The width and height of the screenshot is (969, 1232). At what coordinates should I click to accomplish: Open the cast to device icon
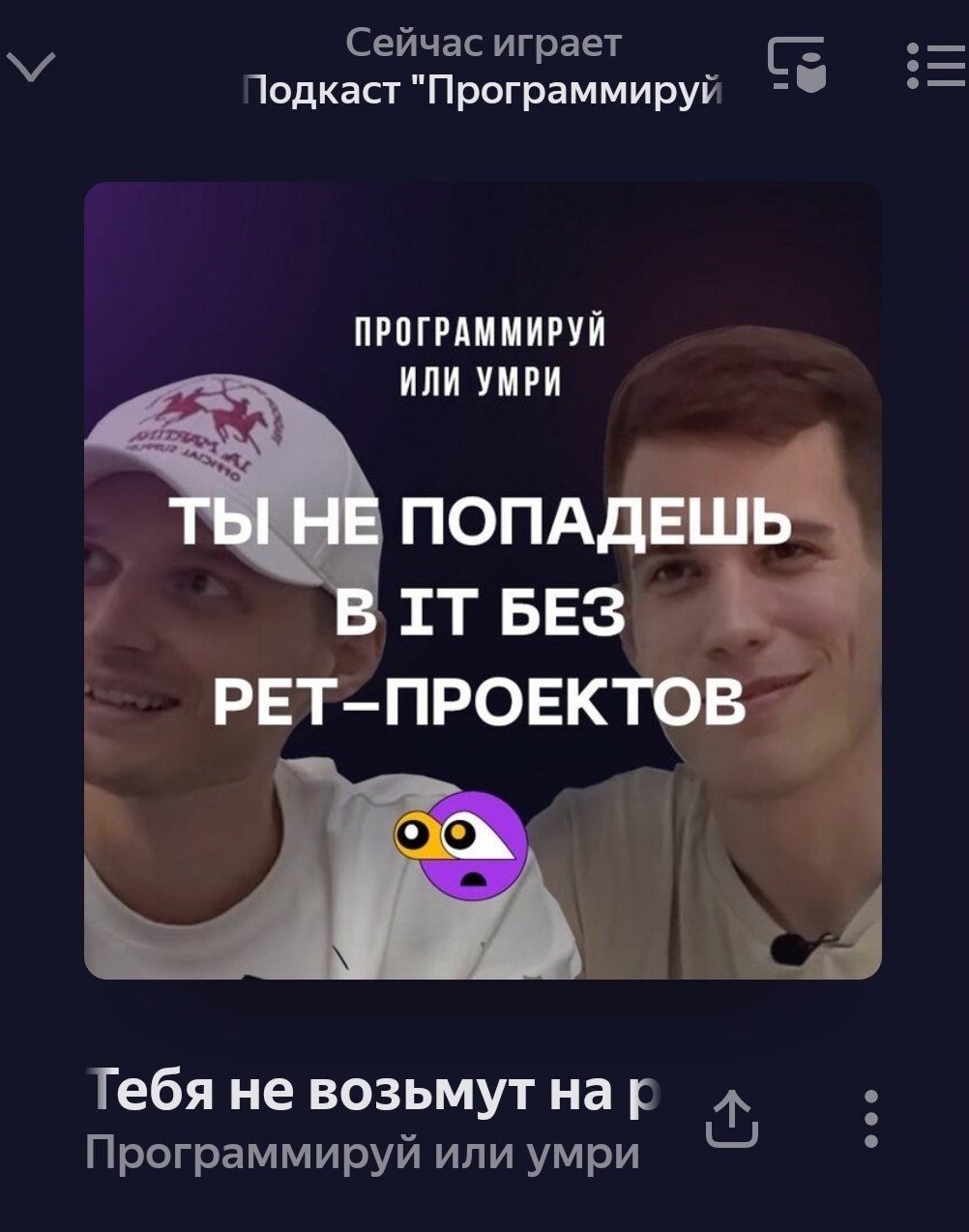(797, 65)
